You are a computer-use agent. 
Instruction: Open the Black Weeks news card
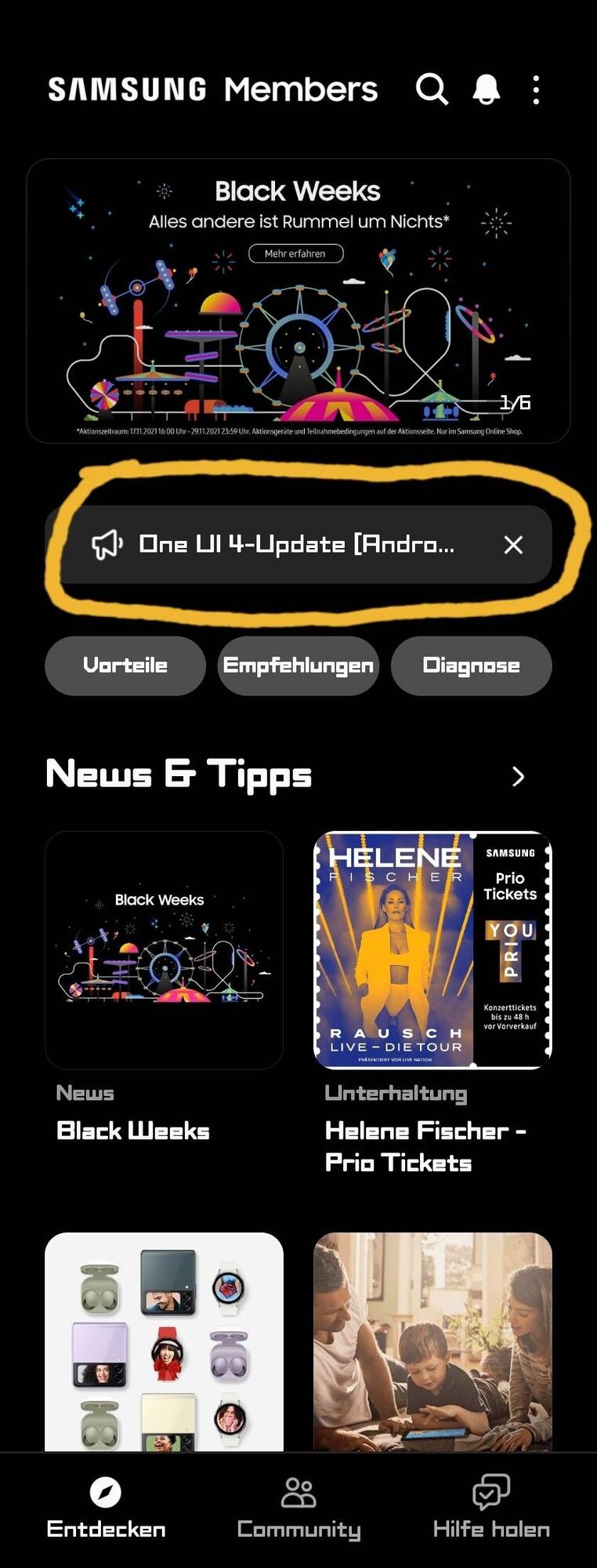click(164, 949)
